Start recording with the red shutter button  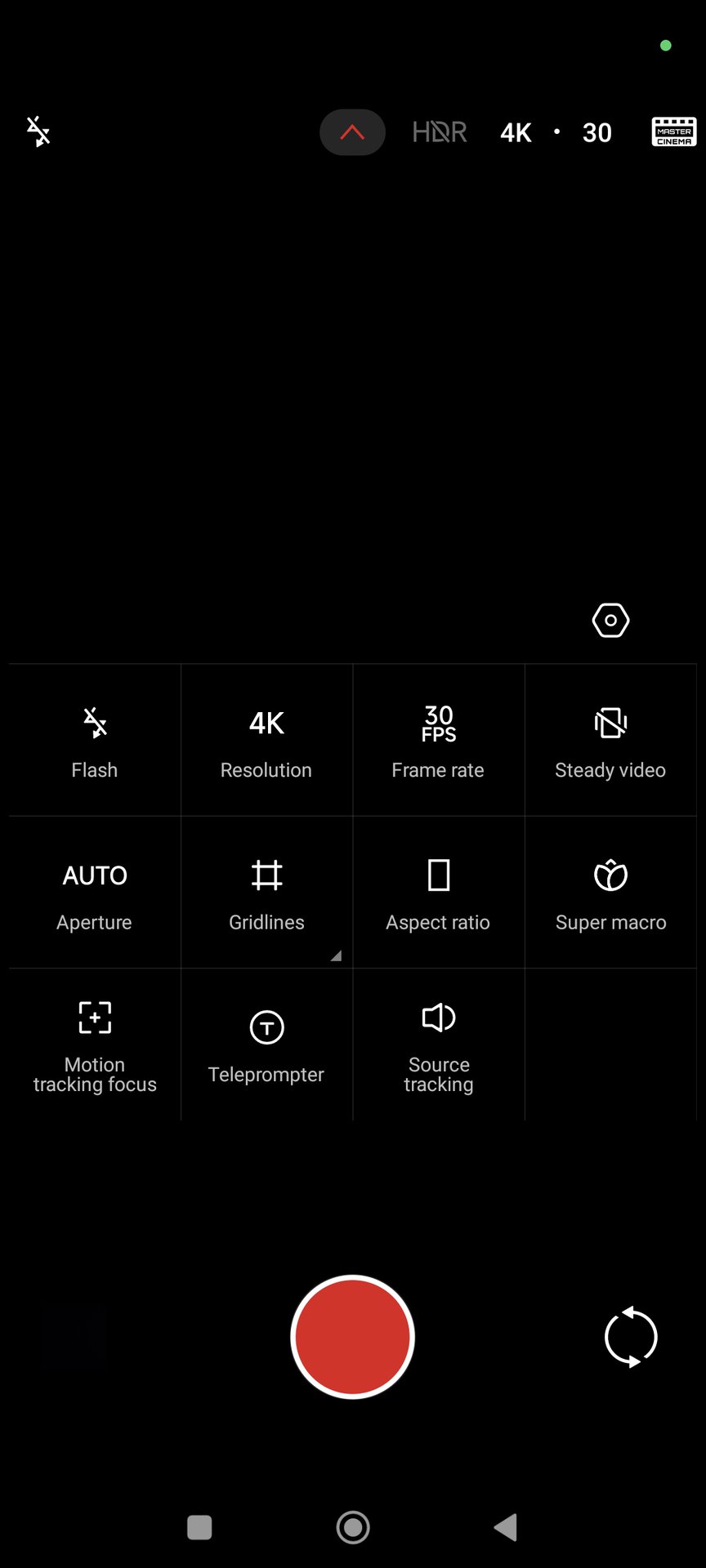[x=352, y=1337]
